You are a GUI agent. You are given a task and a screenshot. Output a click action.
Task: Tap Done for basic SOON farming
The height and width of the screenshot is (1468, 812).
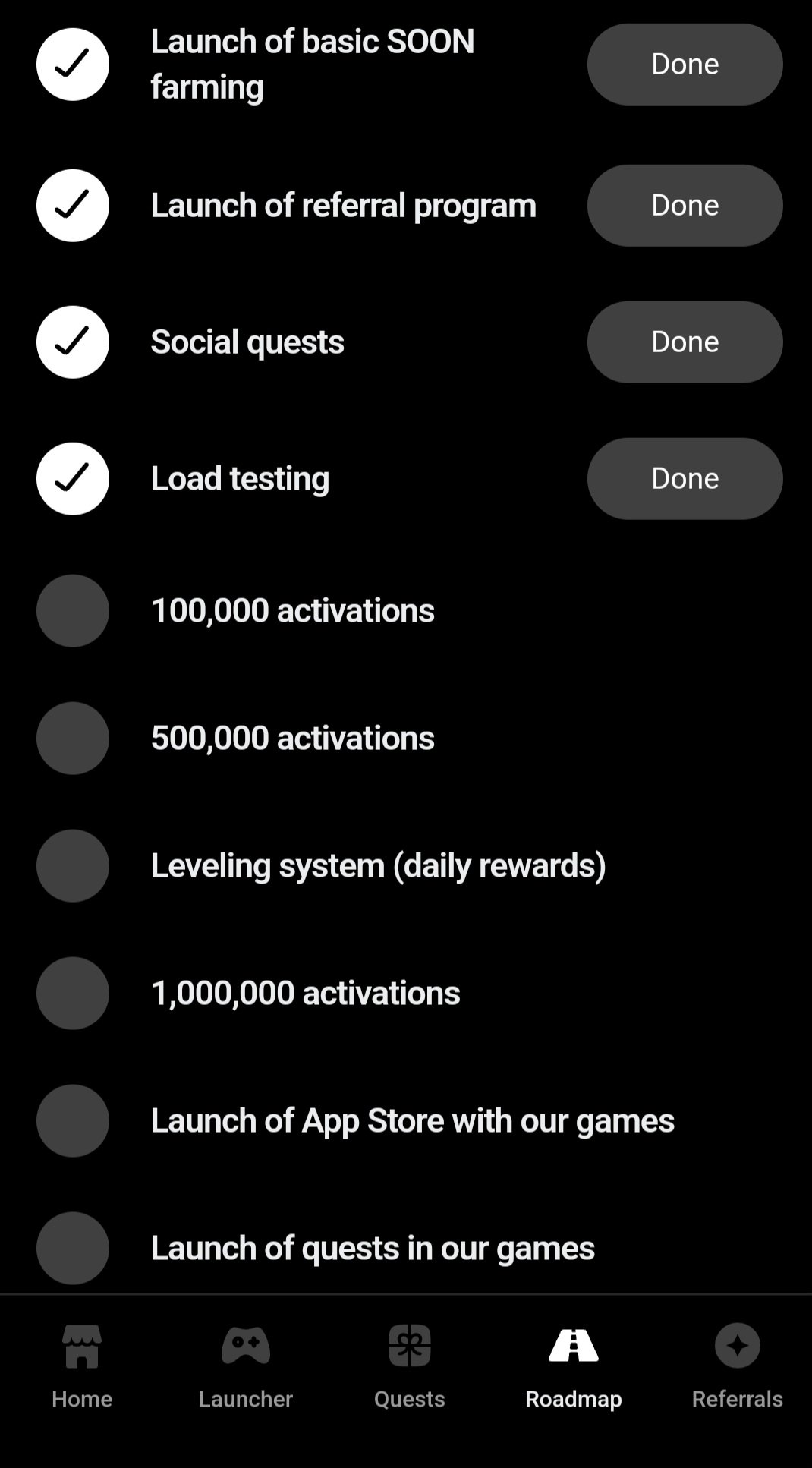click(685, 64)
